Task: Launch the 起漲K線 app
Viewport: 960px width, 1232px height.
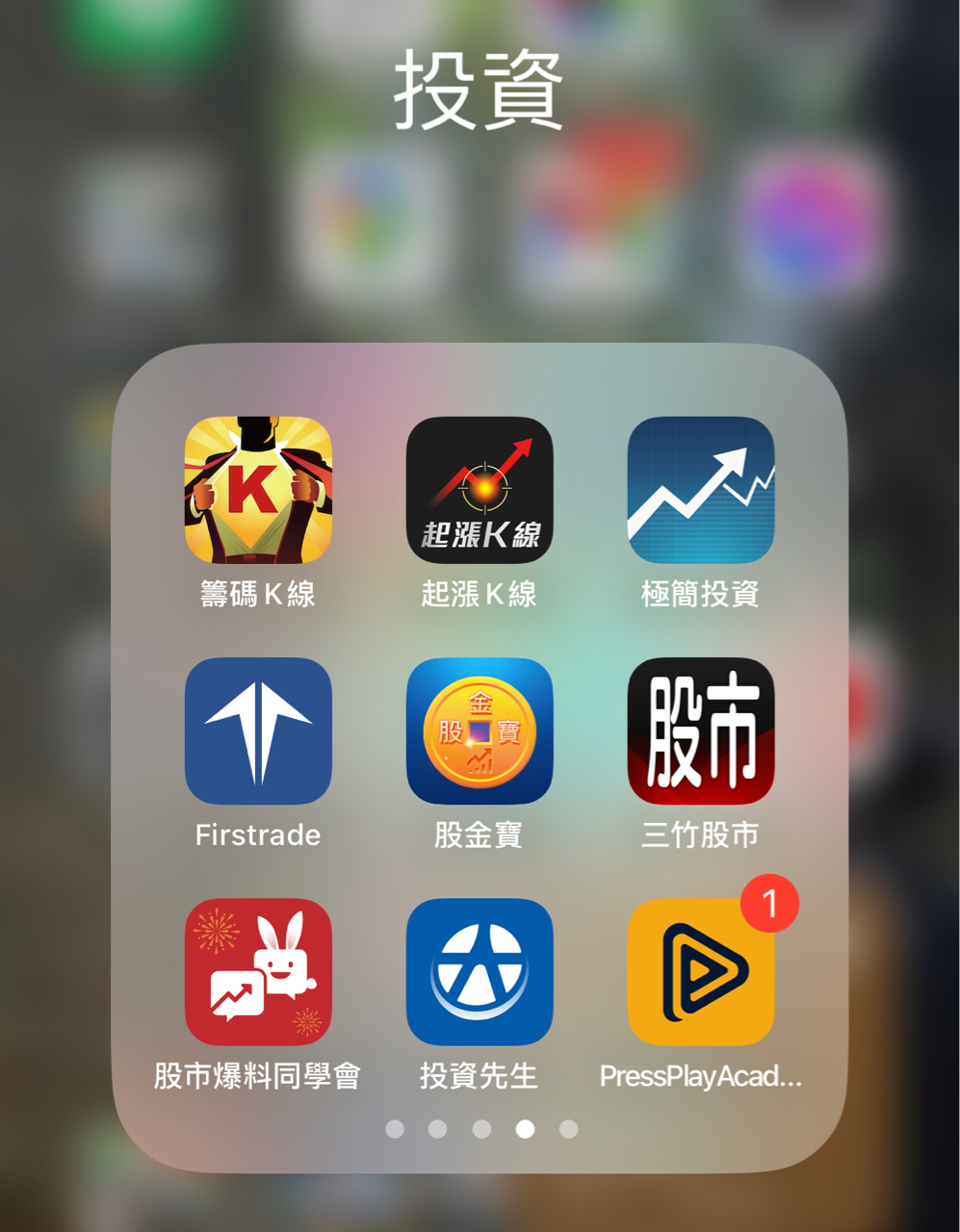Action: (480, 490)
